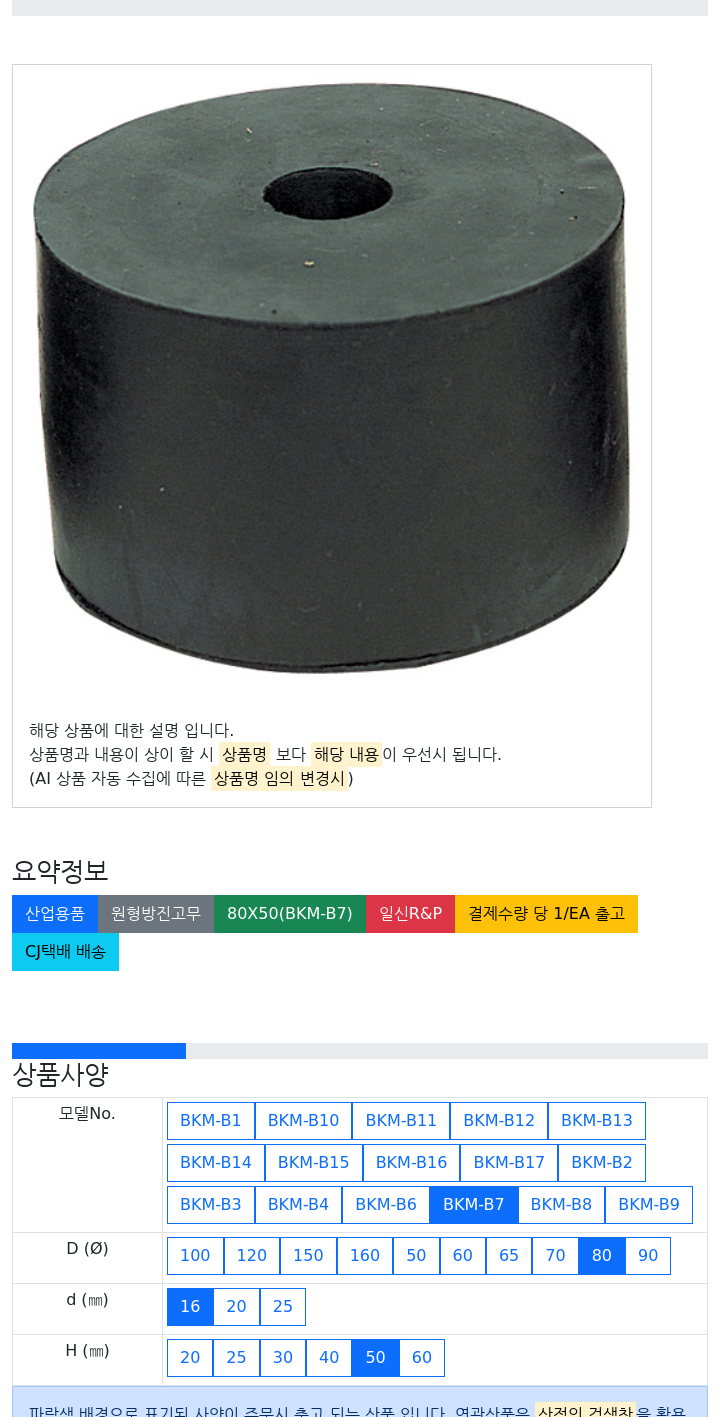This screenshot has width=720, height=1417.
Task: Select the BKM-B2 model
Action: pos(602,1163)
